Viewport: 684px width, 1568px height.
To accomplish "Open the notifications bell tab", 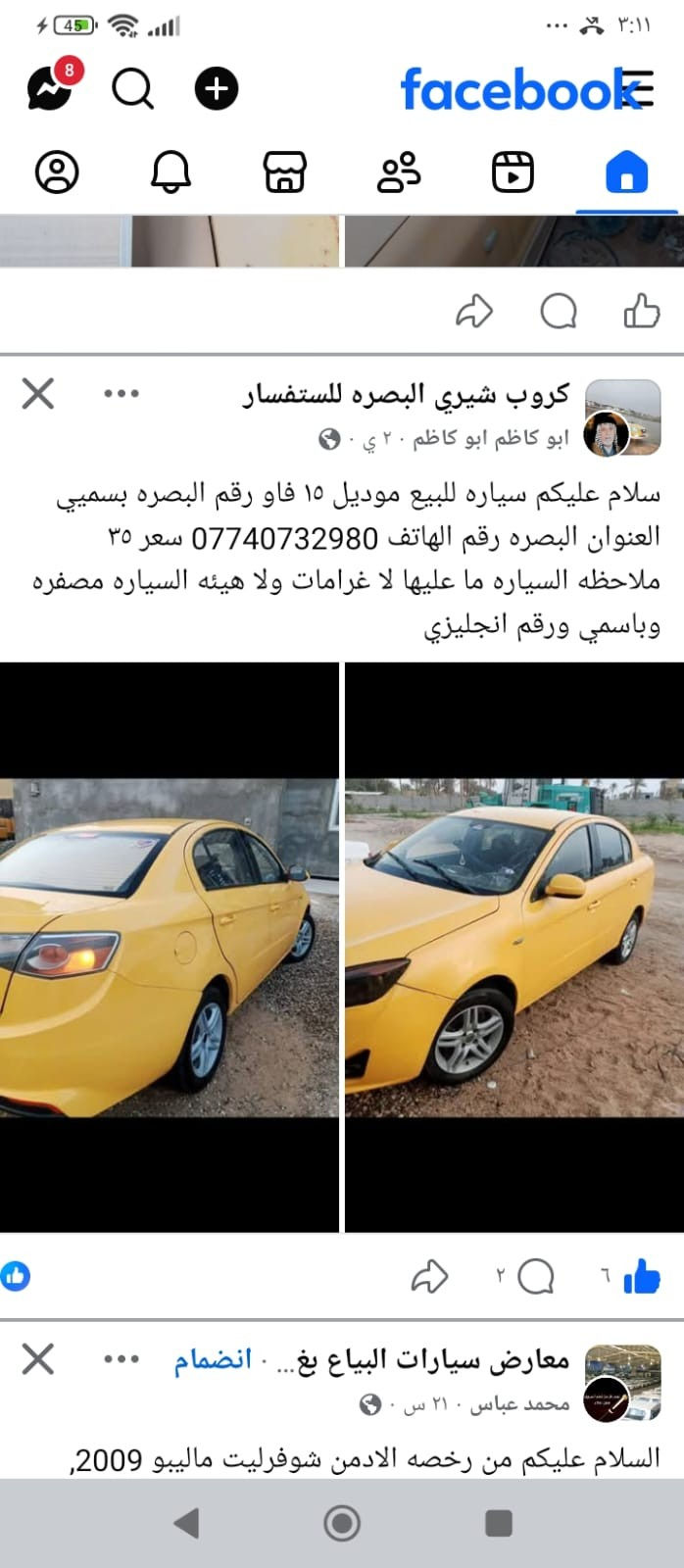I will pos(171,172).
